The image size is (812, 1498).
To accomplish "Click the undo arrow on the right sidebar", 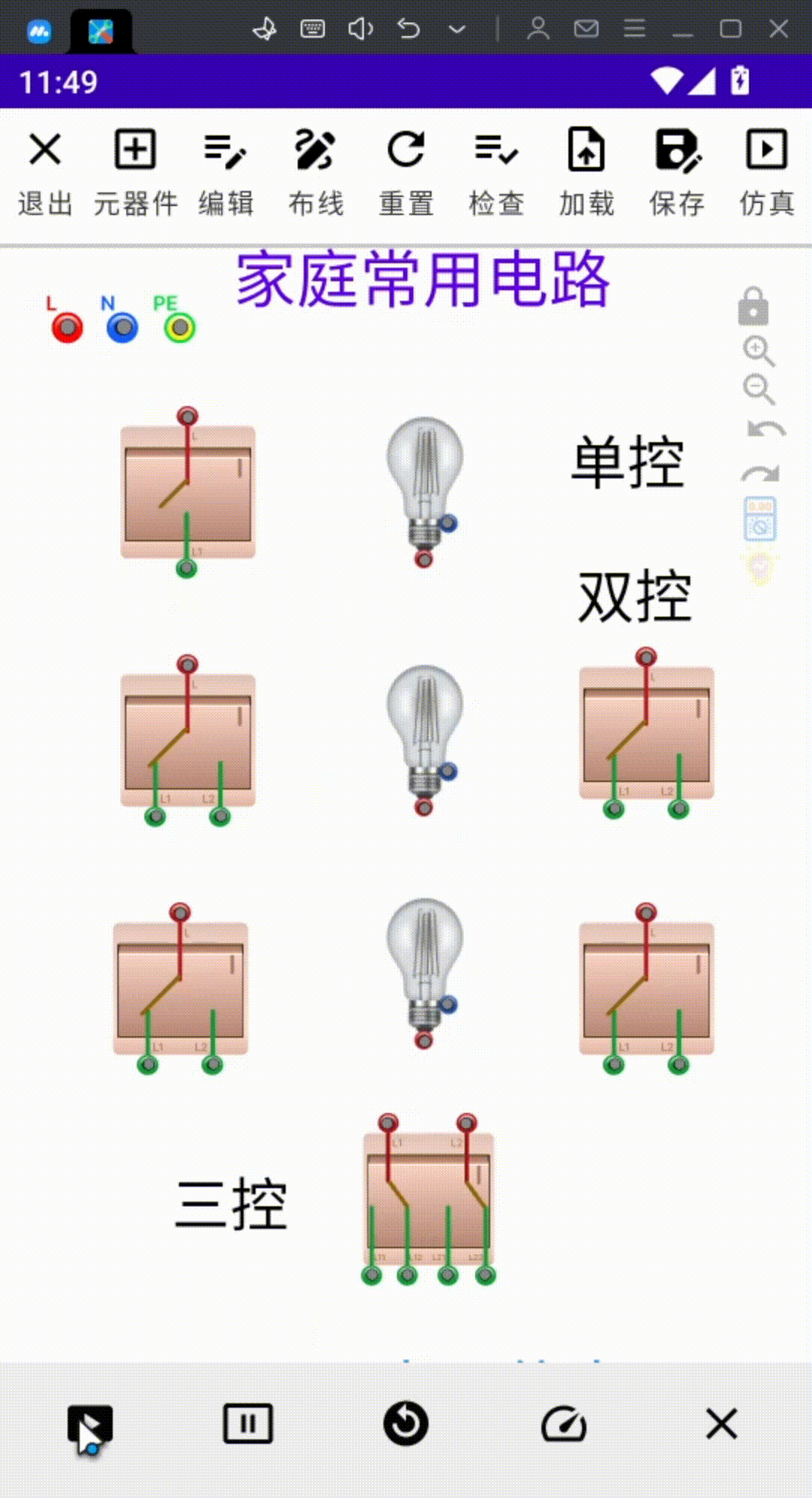I will 762,427.
